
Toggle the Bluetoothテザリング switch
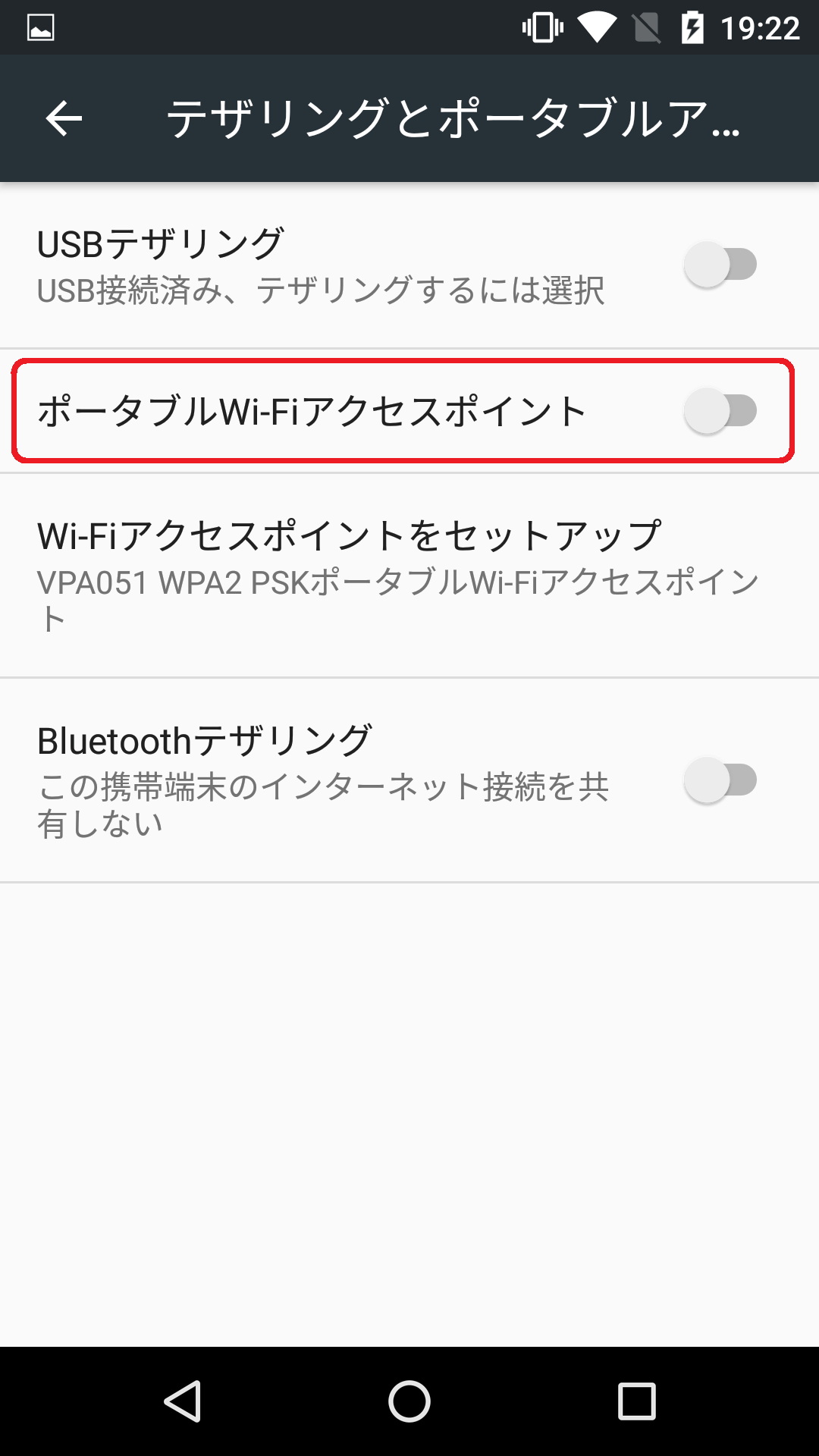click(720, 780)
